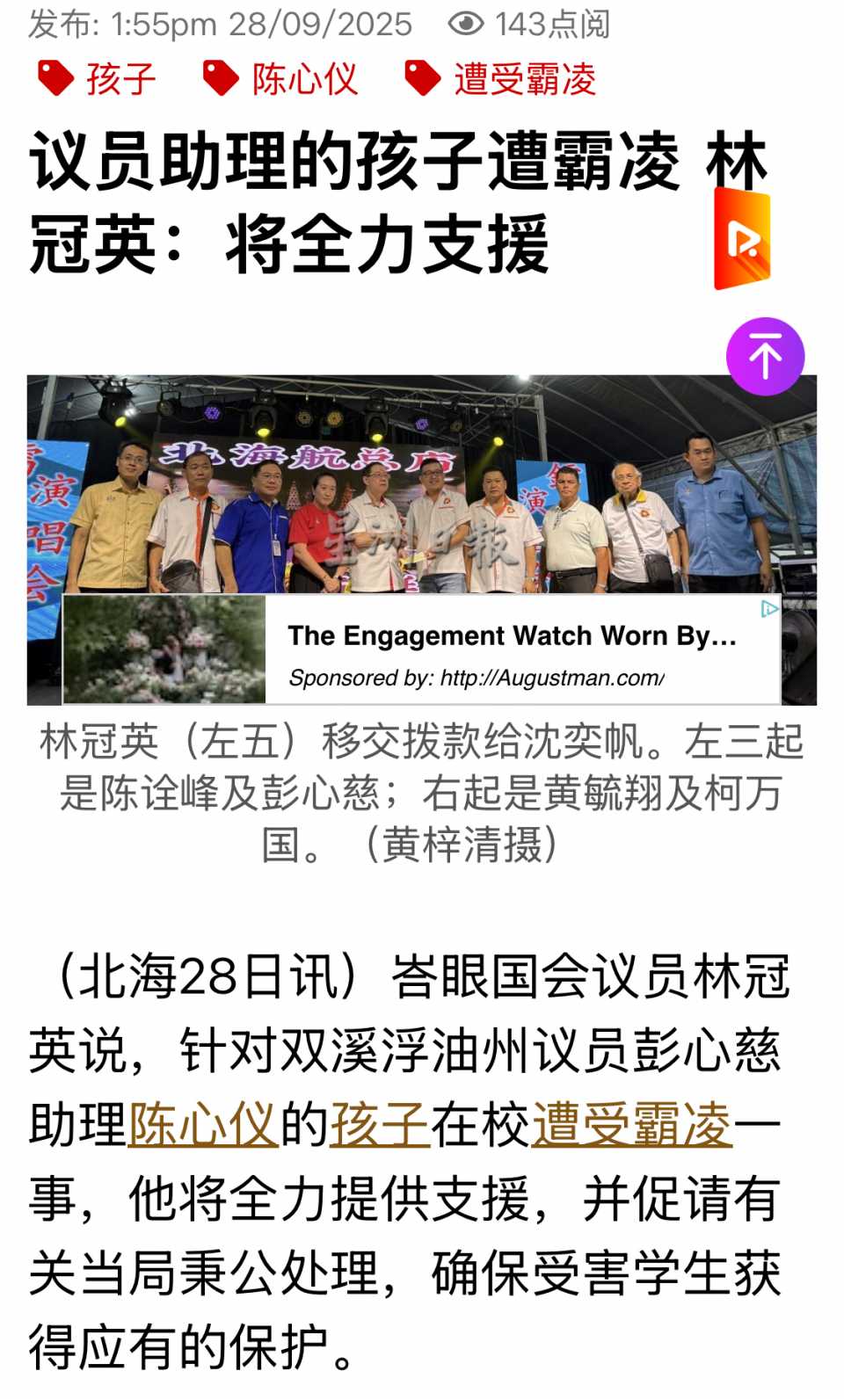Follow the underlined 陈心仪 link in the article
844x1400 pixels.
(x=203, y=1124)
